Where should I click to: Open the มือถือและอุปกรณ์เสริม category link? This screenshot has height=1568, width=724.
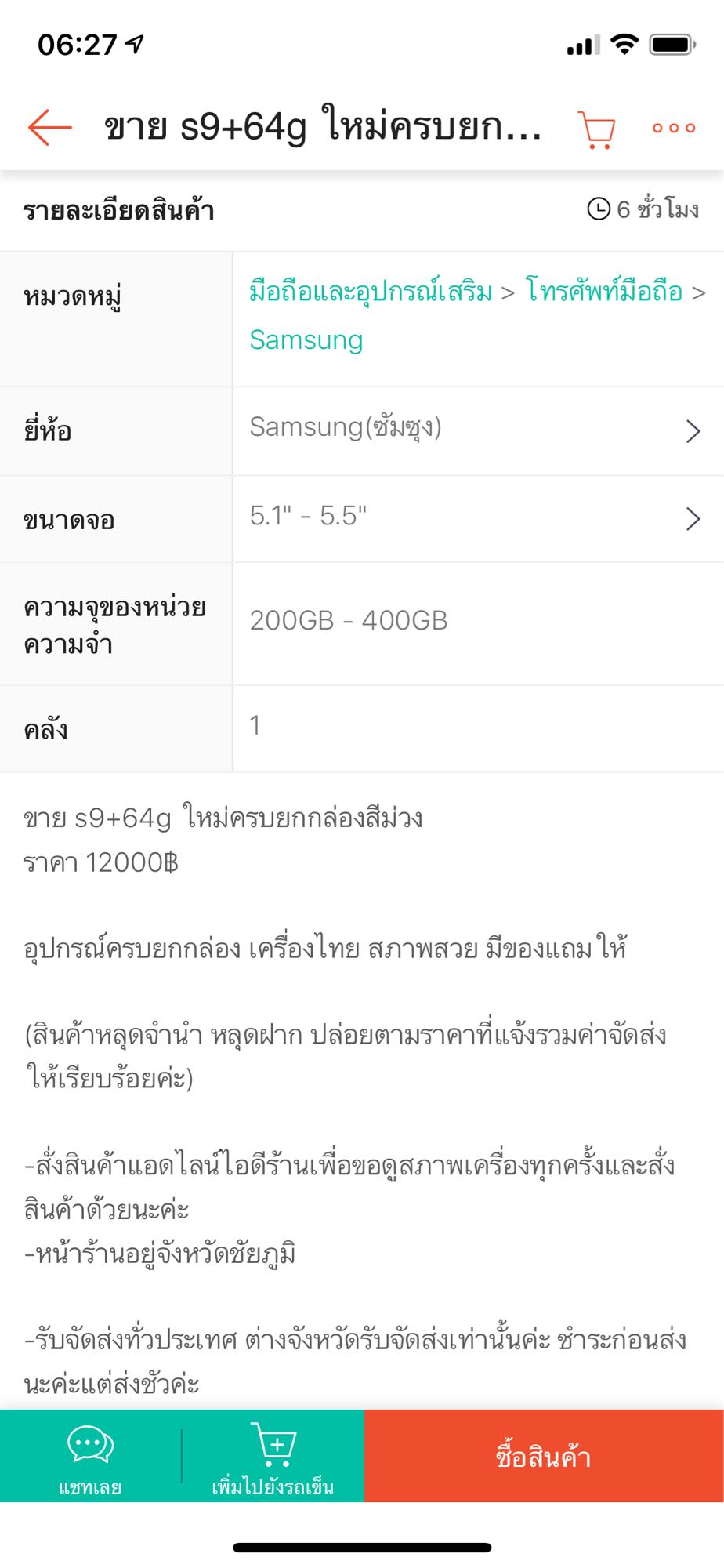(371, 292)
